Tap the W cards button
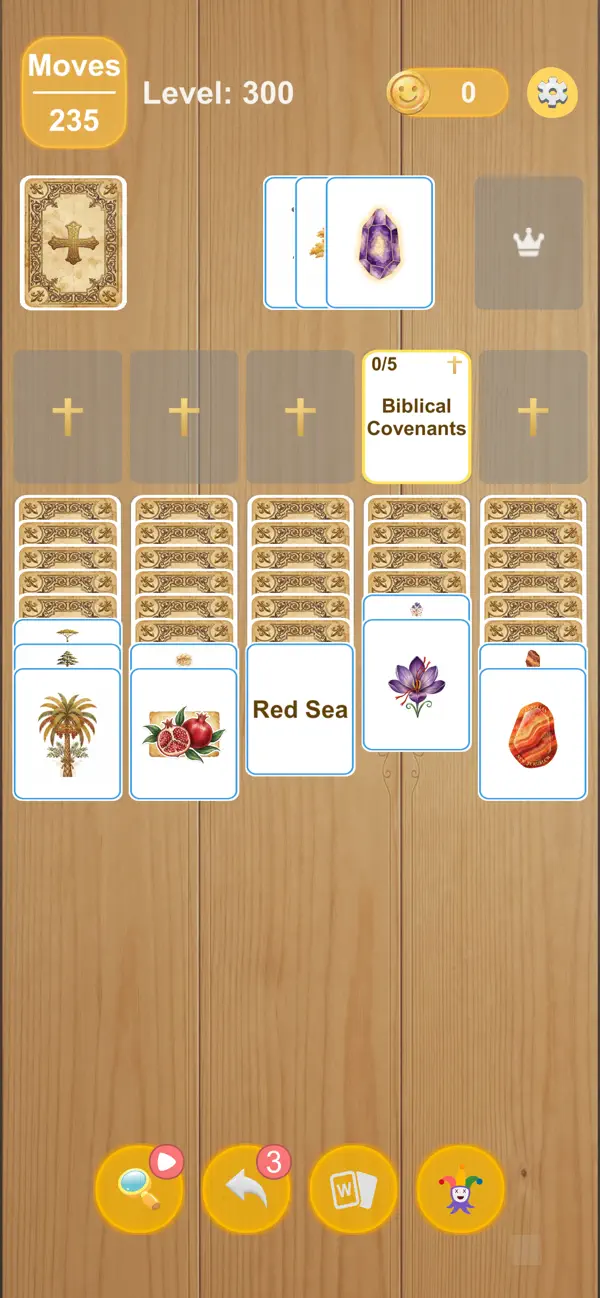 353,1189
